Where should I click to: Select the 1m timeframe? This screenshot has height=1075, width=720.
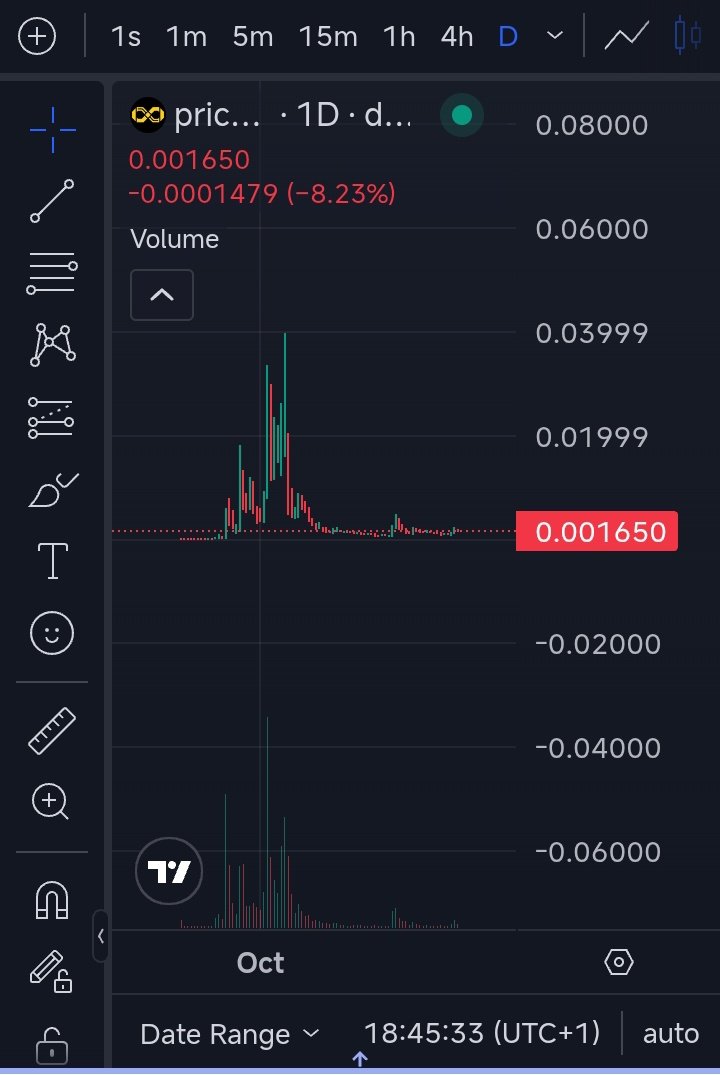coord(186,37)
